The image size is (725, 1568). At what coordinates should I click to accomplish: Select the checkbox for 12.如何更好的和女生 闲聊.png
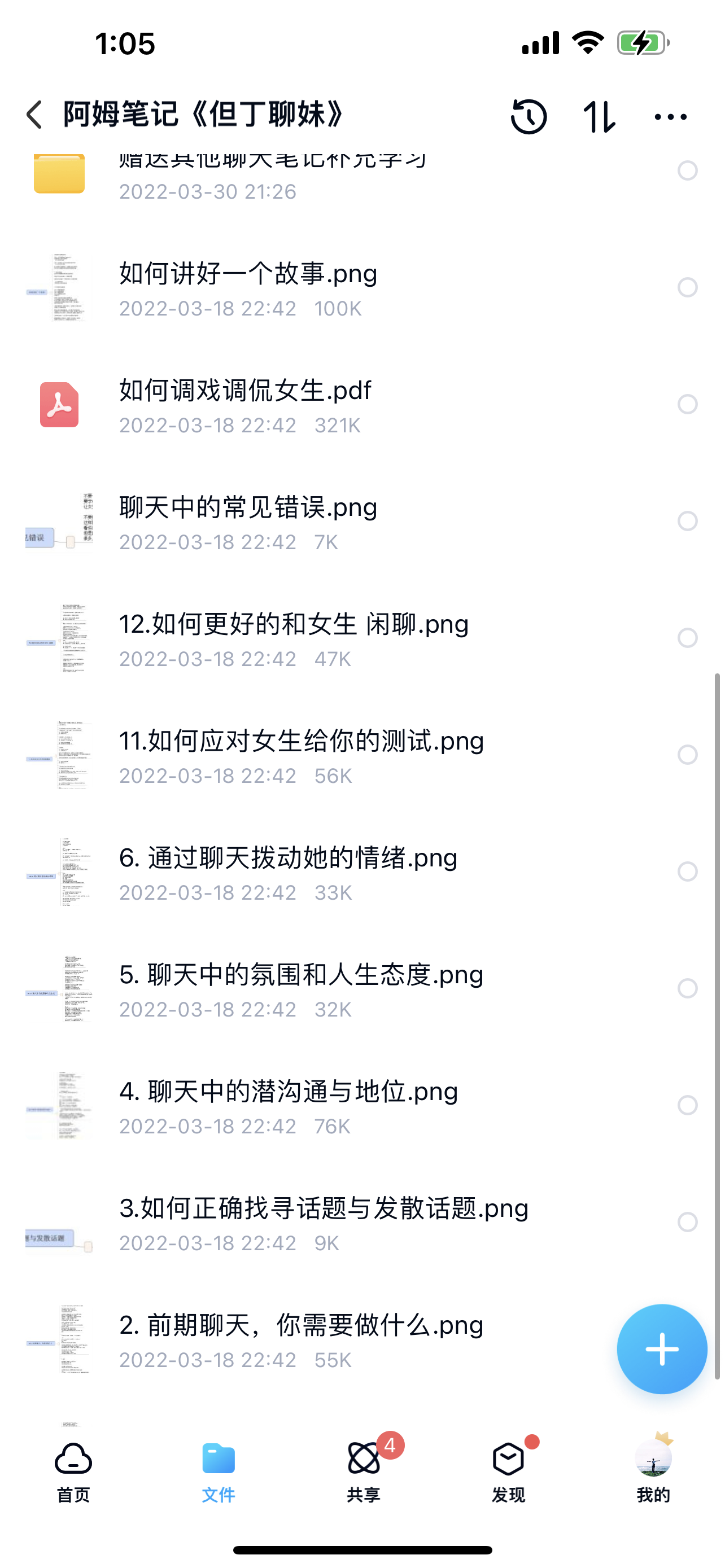[x=687, y=638]
